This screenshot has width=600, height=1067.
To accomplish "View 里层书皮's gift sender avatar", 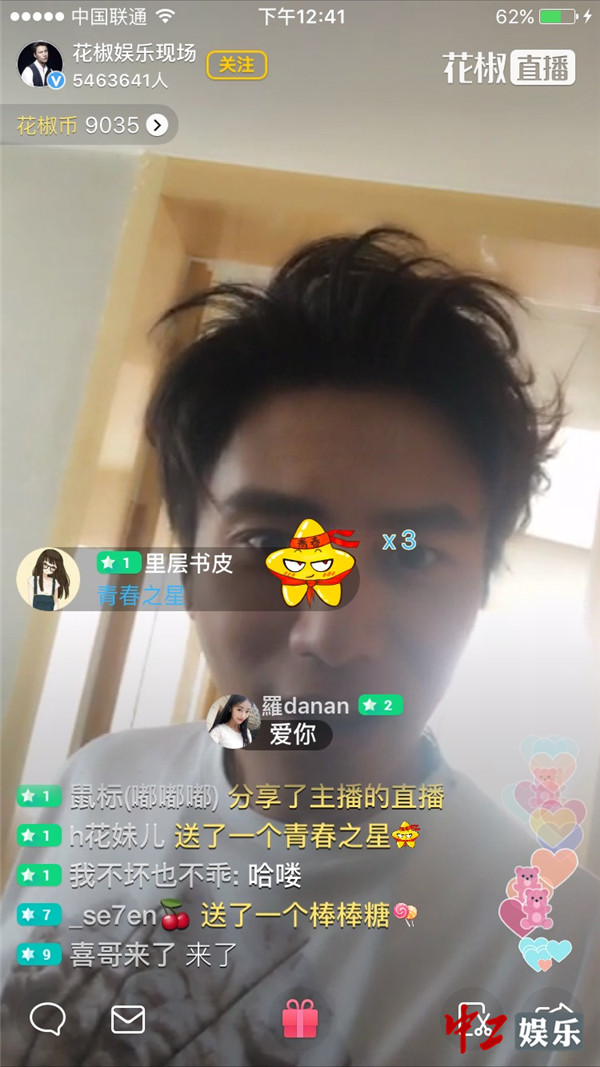I will coord(47,578).
